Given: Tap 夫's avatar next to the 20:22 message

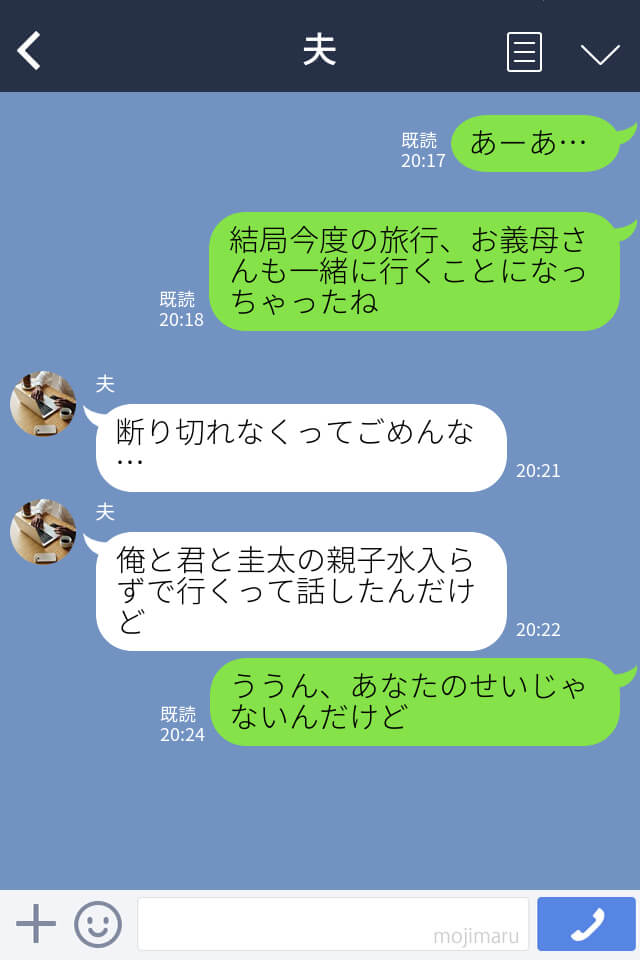Looking at the screenshot, I should click(x=43, y=532).
